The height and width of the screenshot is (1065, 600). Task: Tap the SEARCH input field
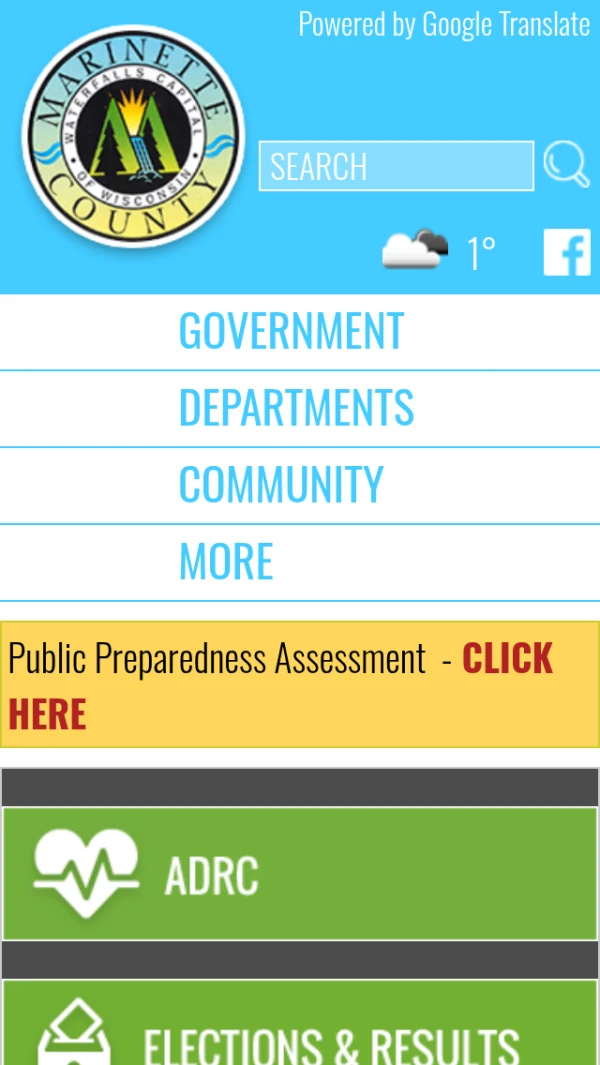coord(396,166)
